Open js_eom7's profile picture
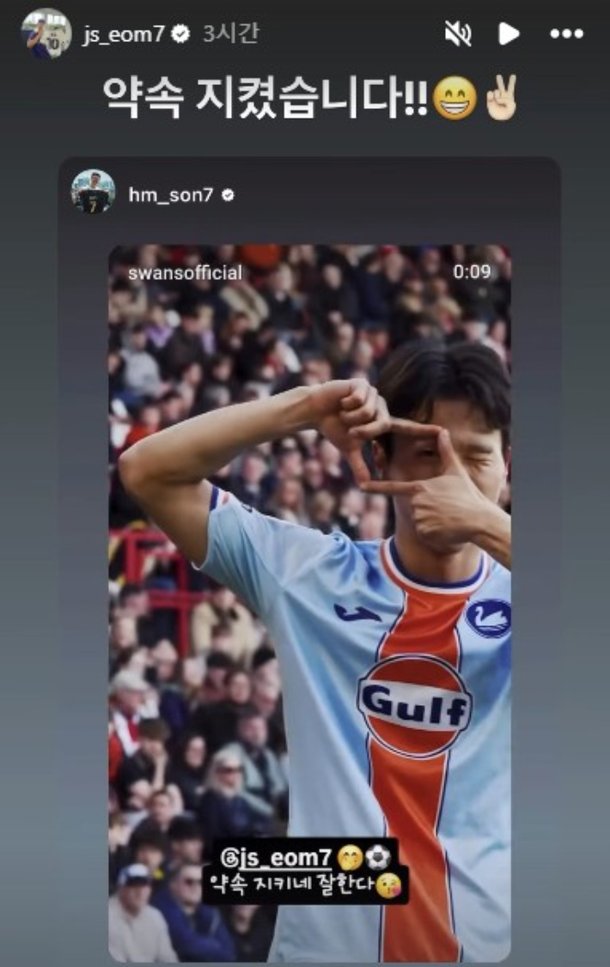The height and width of the screenshot is (967, 610). (45, 33)
